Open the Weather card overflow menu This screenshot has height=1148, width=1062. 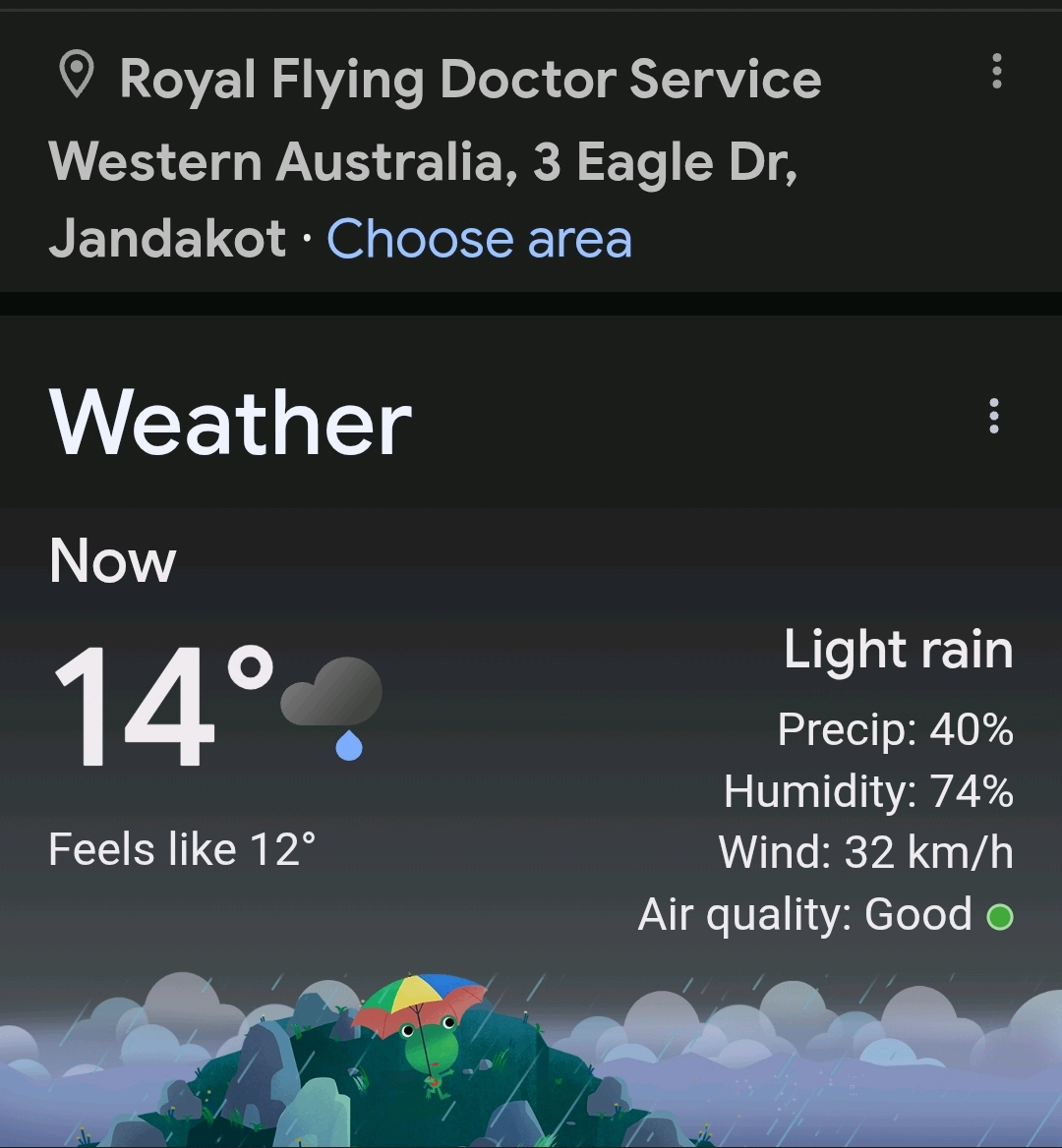pyautogui.click(x=994, y=417)
